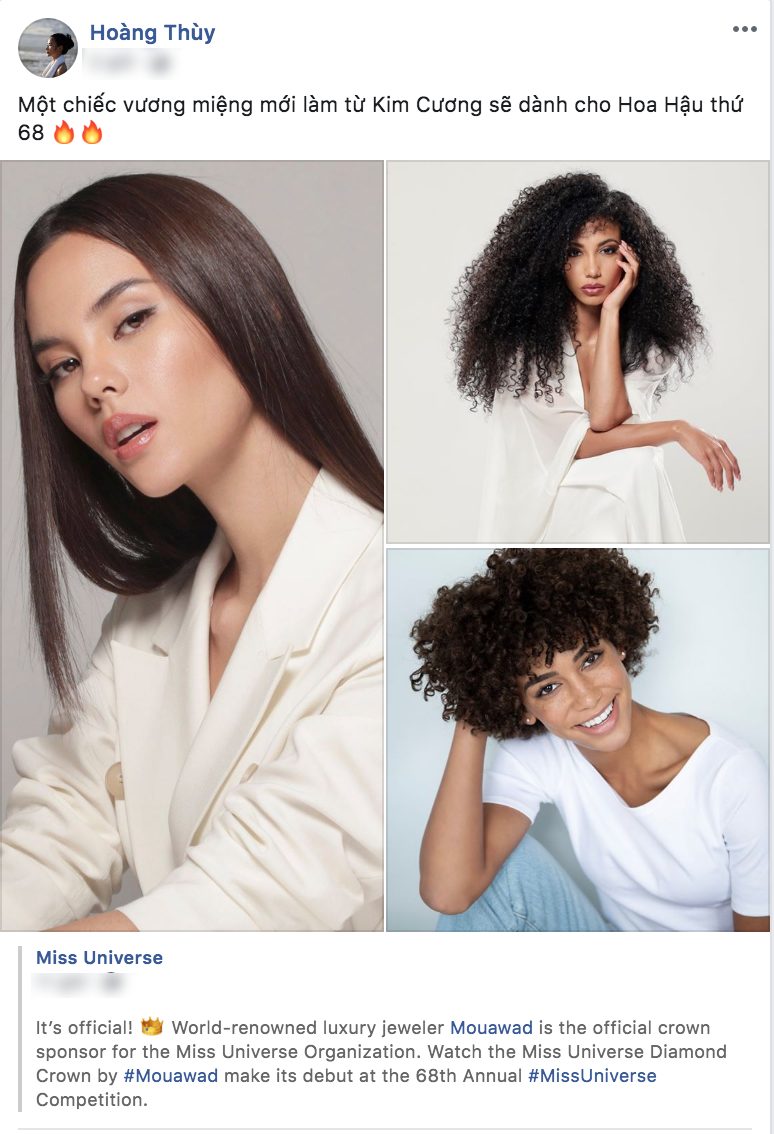Open the post's three-dot options menu

(744, 29)
